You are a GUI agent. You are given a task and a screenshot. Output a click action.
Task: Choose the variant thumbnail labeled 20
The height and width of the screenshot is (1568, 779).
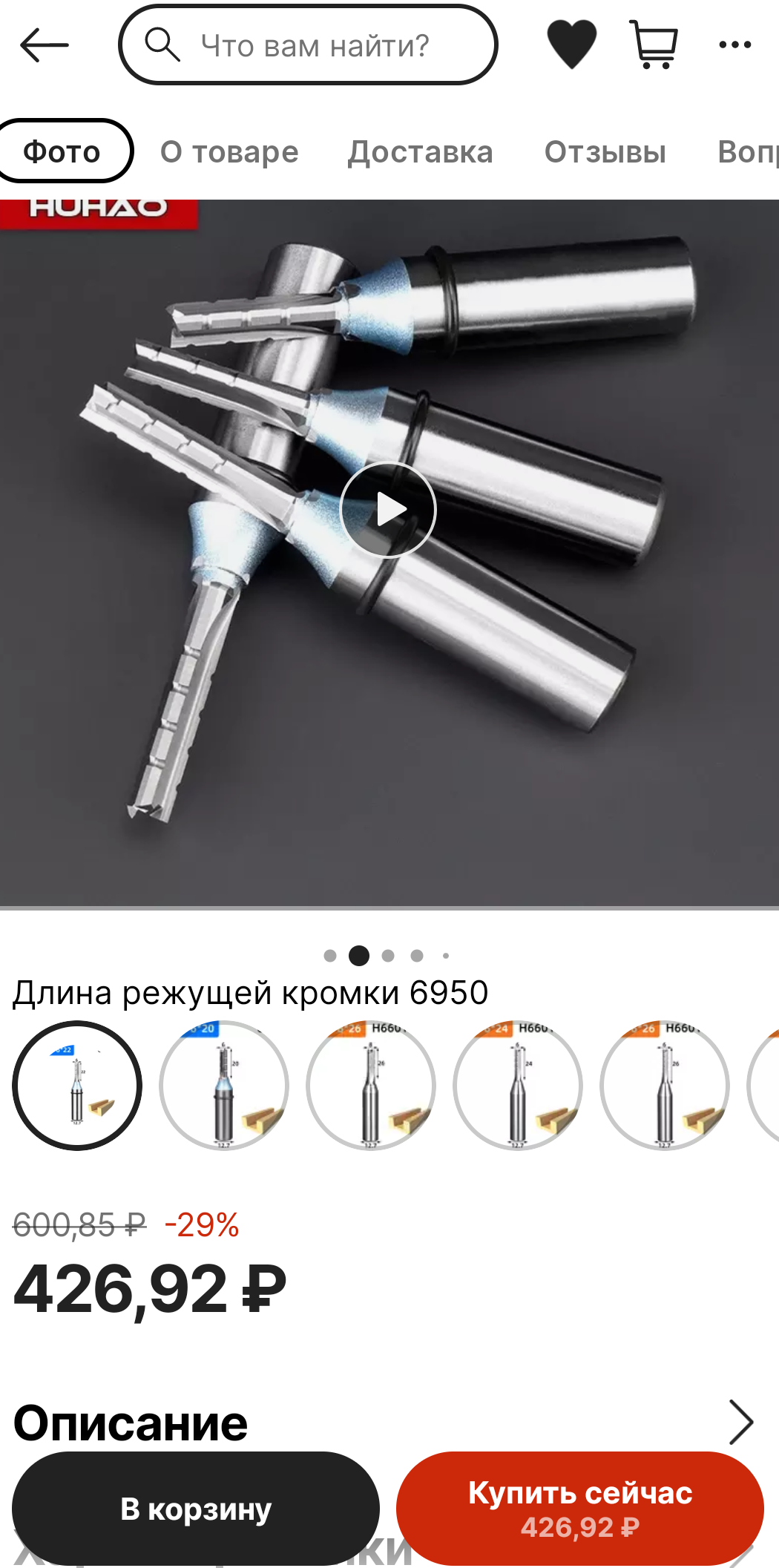pyautogui.click(x=224, y=1086)
